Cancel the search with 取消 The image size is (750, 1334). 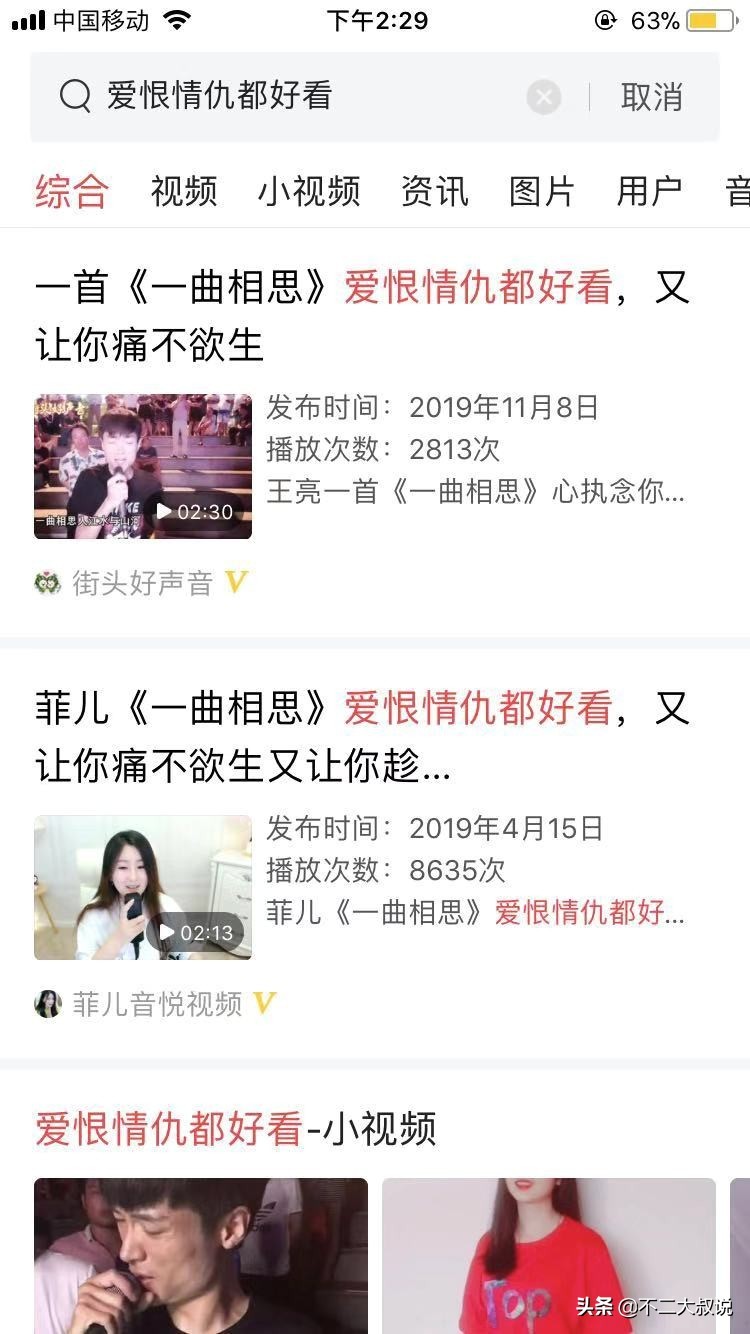pos(651,97)
